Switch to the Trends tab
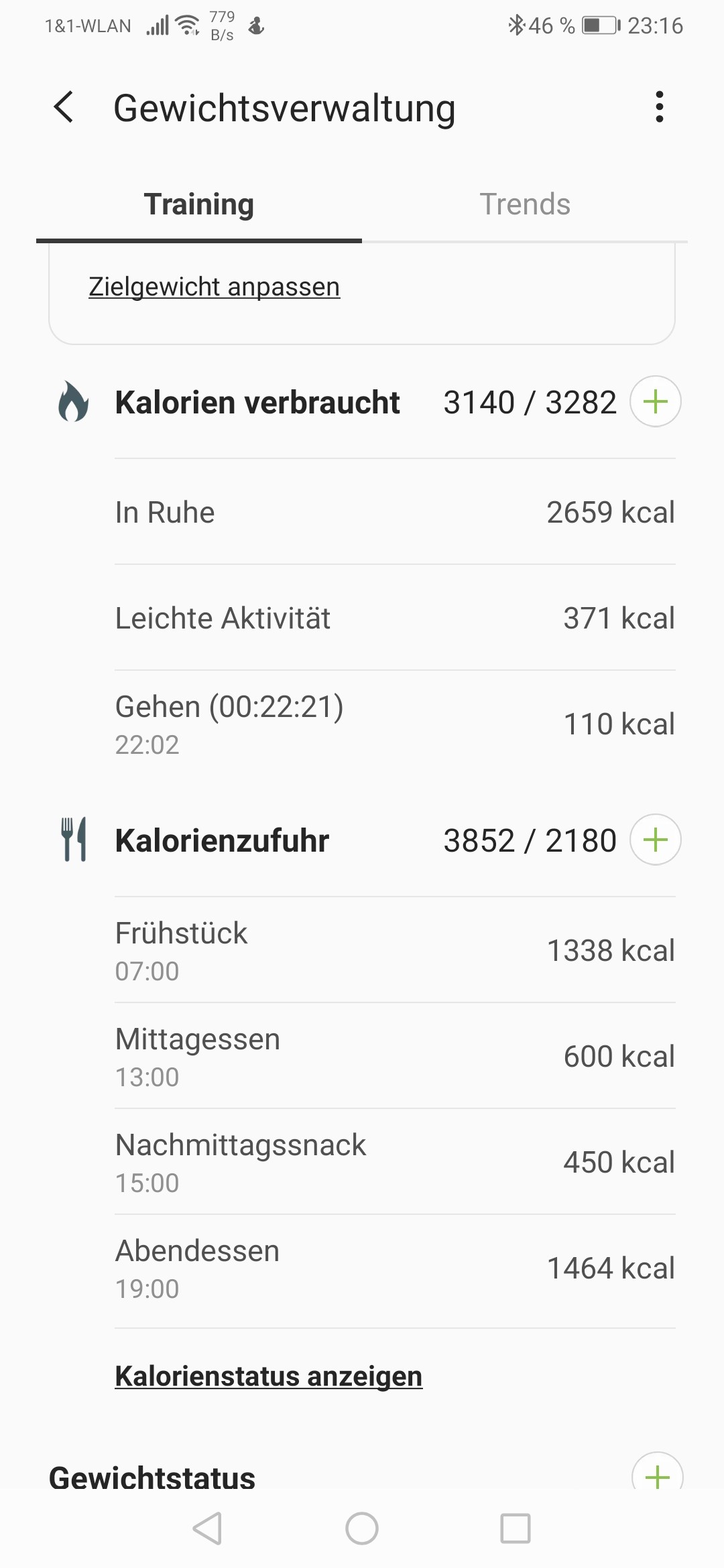Viewport: 724px width, 1568px height. pos(525,204)
